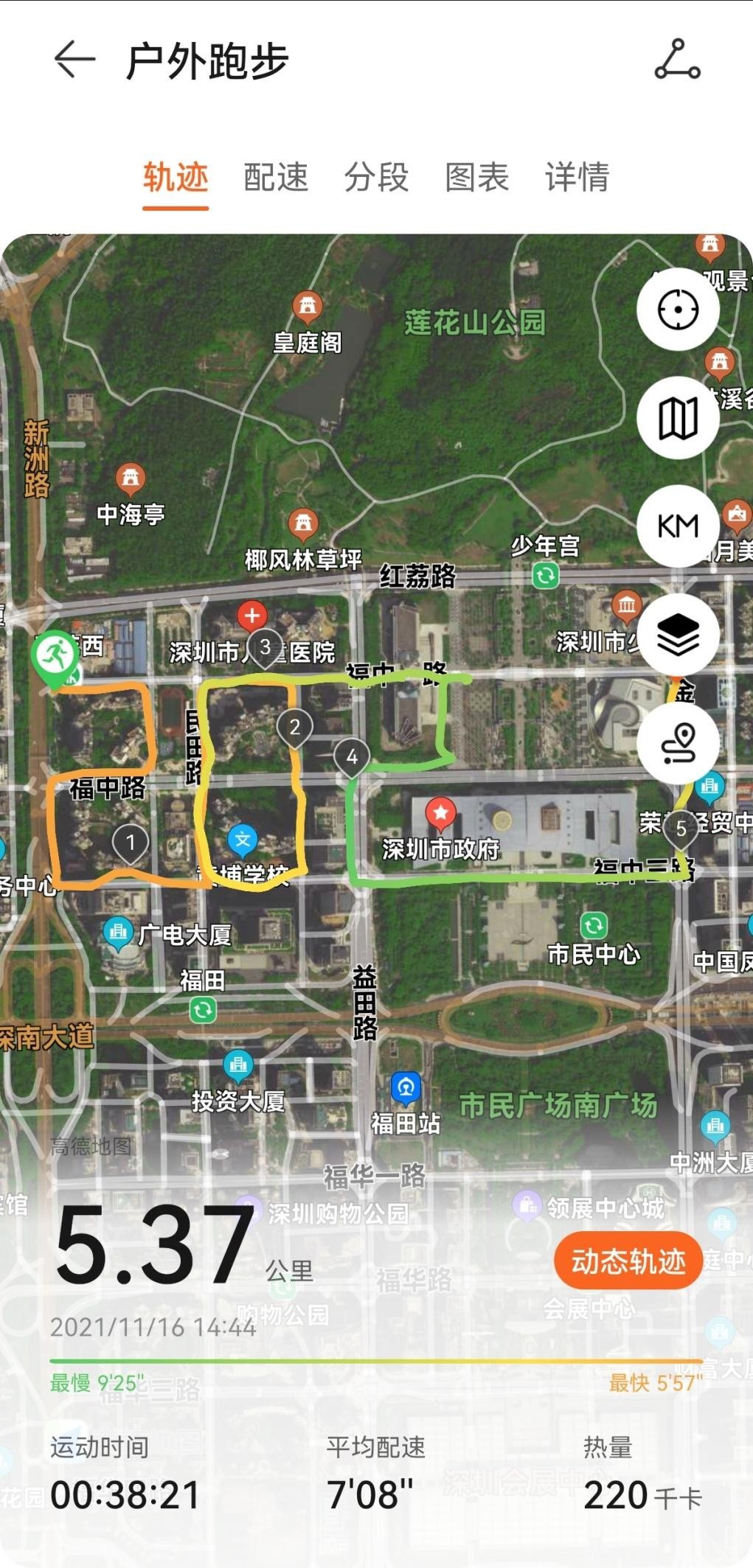Viewport: 753px width, 1568px height.
Task: Select the 轨迹 tab
Action: coord(176,178)
